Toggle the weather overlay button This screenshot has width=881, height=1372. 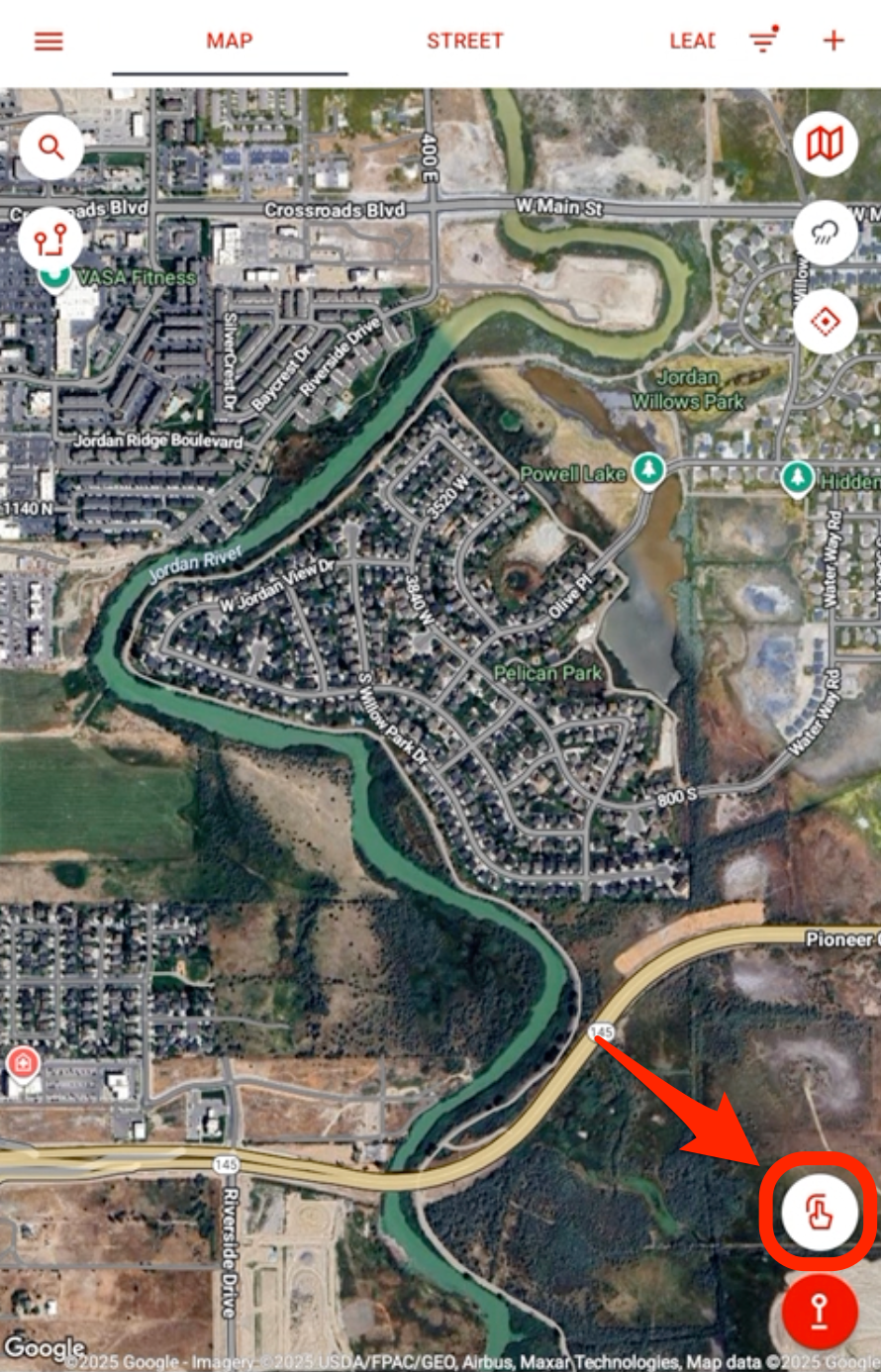point(825,233)
